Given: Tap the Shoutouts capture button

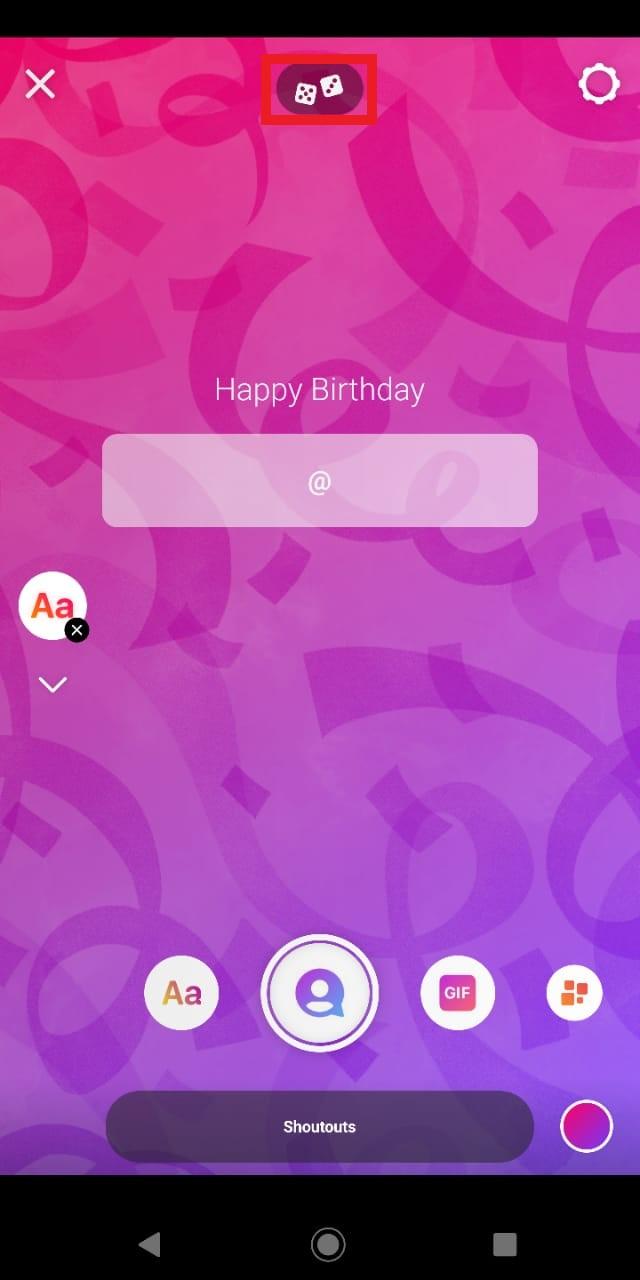Looking at the screenshot, I should 319,993.
